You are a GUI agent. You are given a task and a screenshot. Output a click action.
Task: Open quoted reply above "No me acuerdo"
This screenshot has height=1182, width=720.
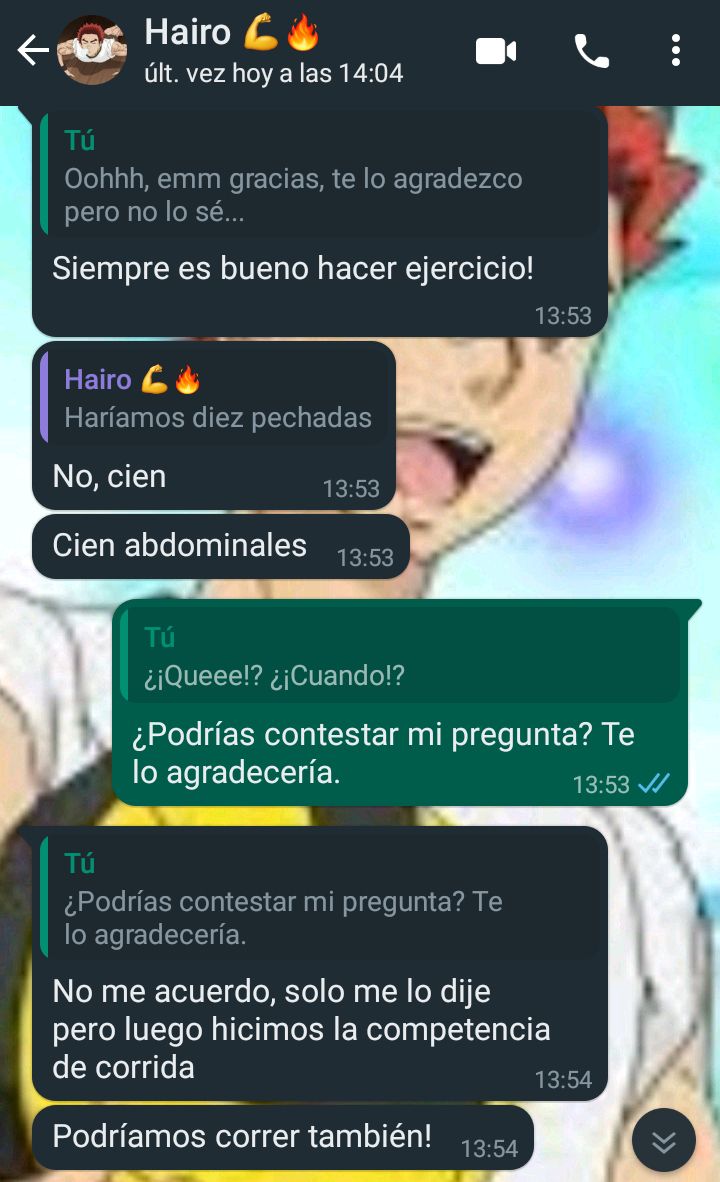tap(320, 899)
